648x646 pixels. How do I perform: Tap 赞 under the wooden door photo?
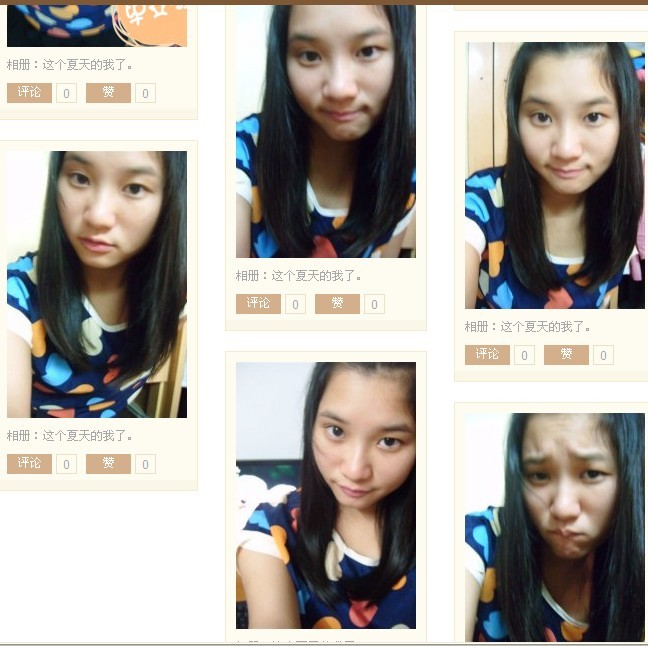(x=566, y=354)
